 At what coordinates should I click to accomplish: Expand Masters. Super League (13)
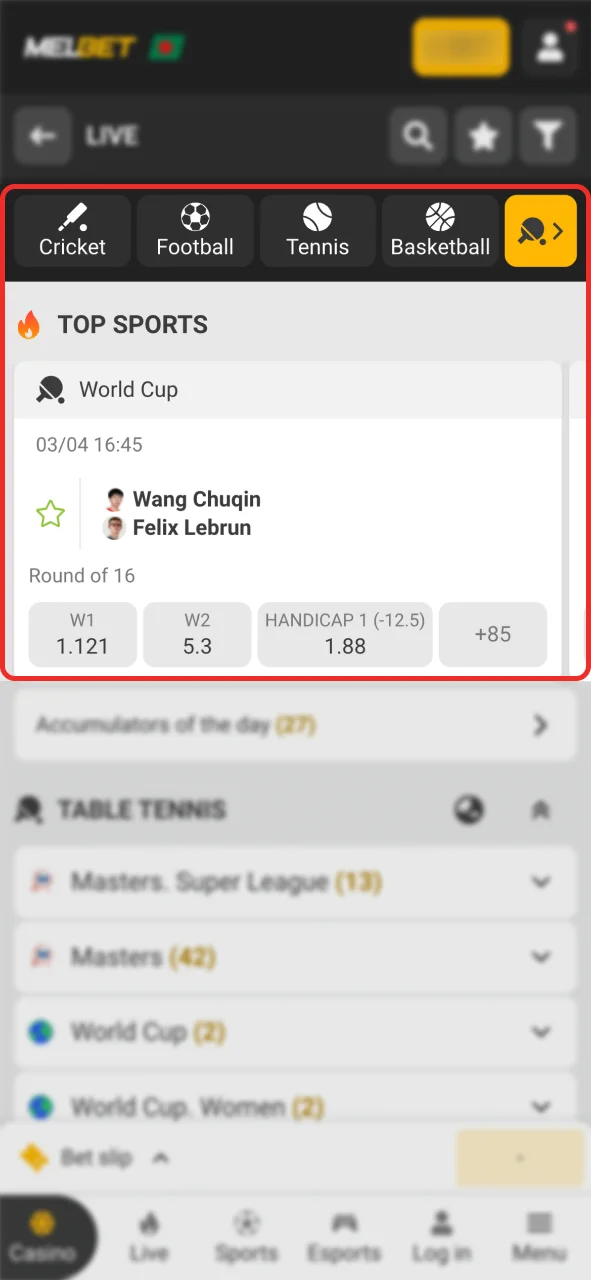(x=295, y=882)
